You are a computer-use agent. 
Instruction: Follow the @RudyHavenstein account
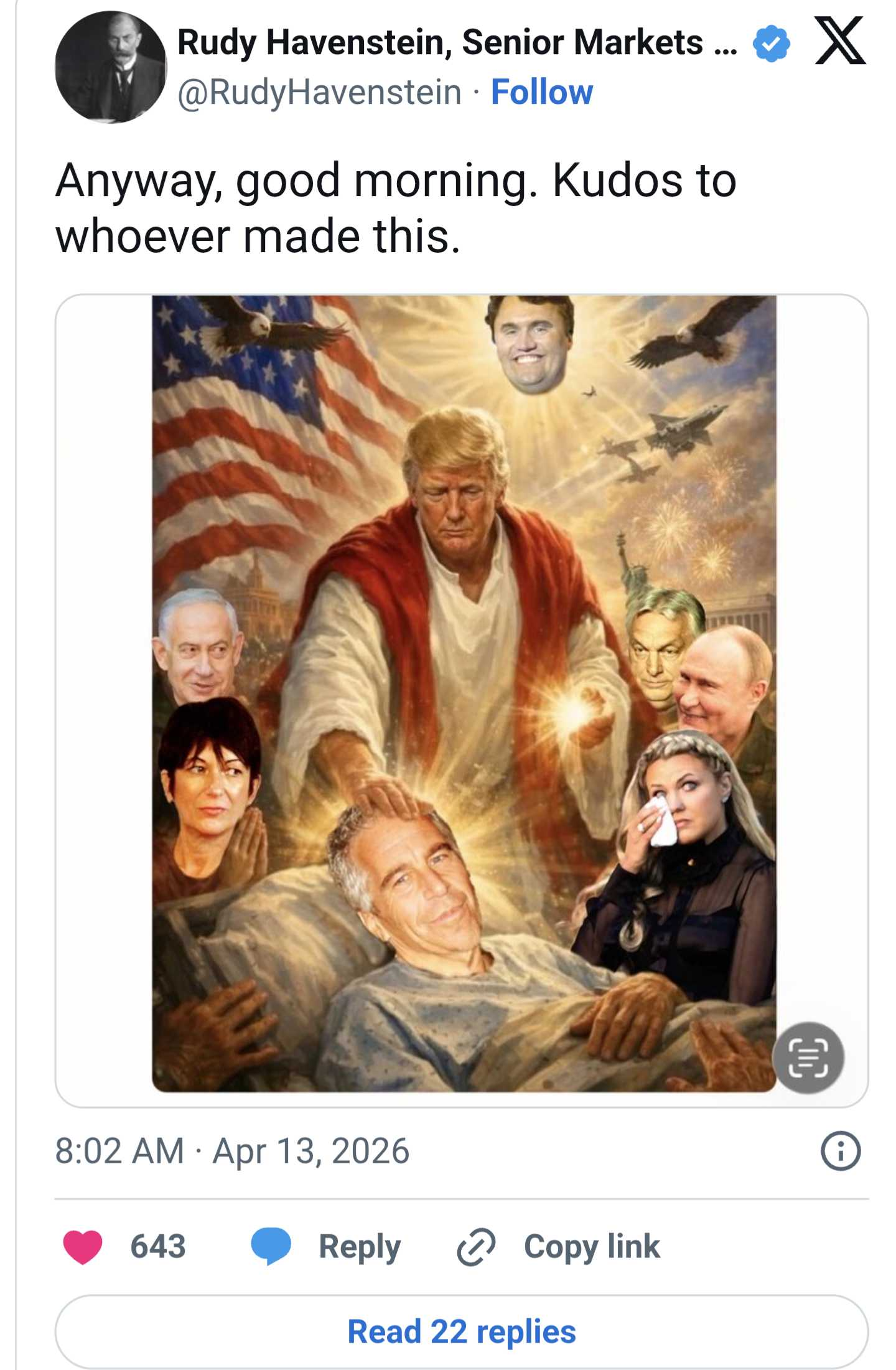(541, 93)
